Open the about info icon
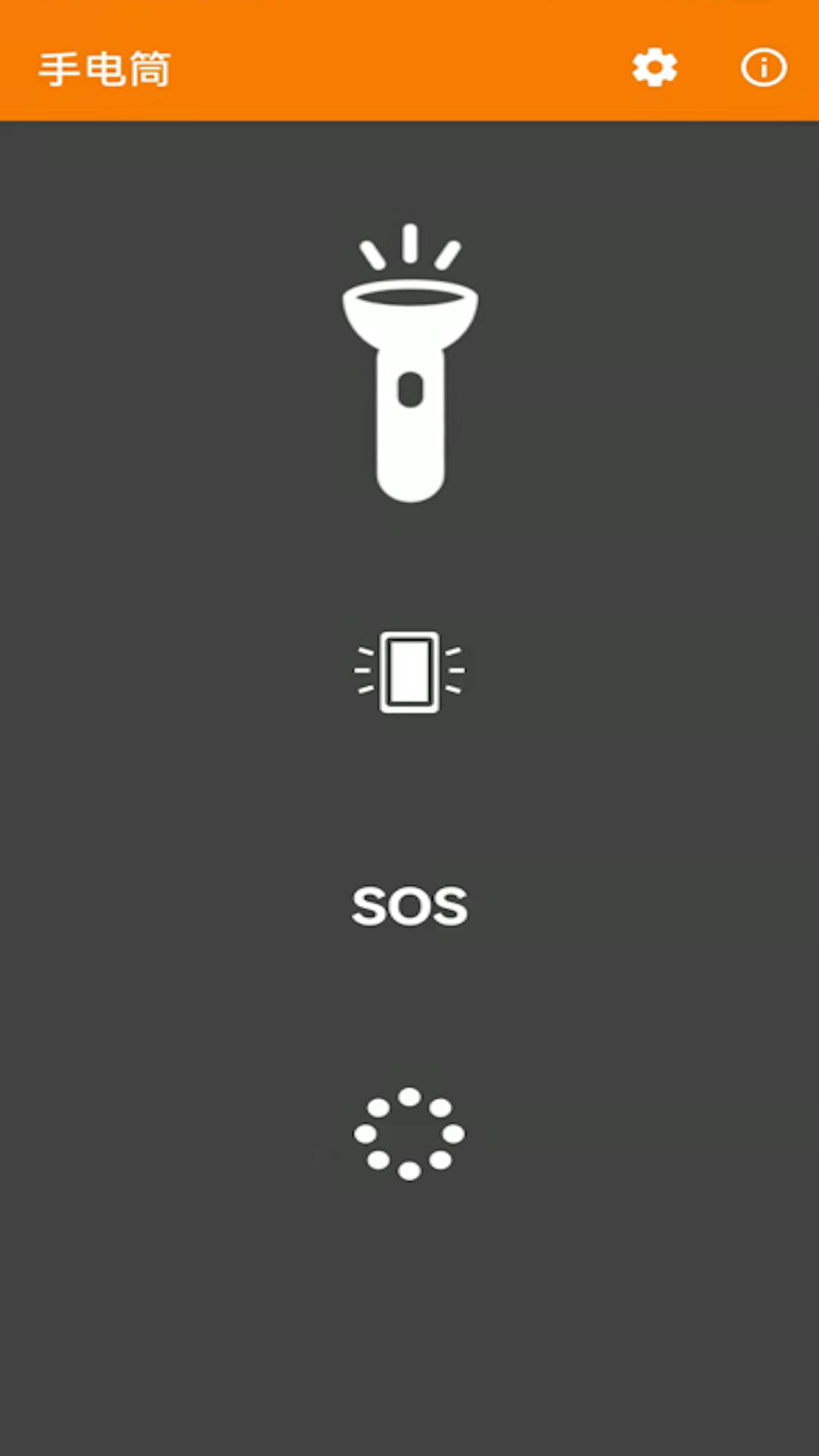This screenshot has width=819, height=1456. pos(763,68)
